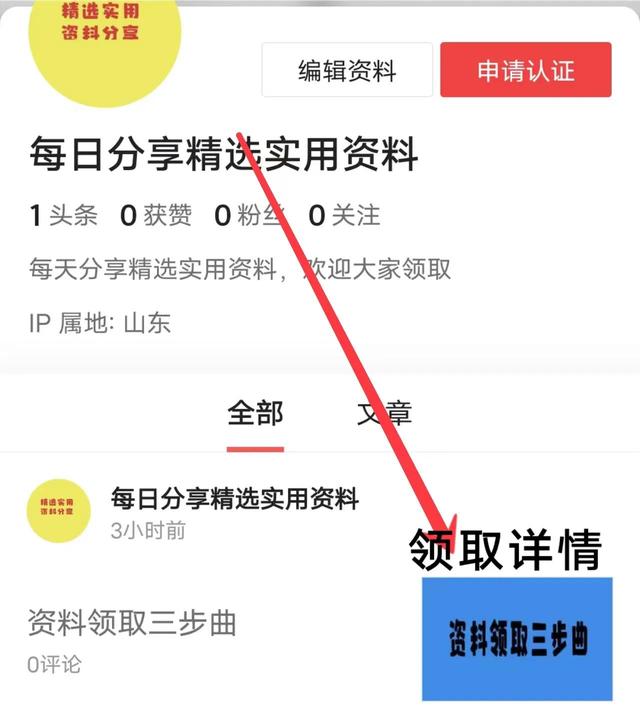
Task: Tap the 编辑资料 button
Action: click(347, 70)
